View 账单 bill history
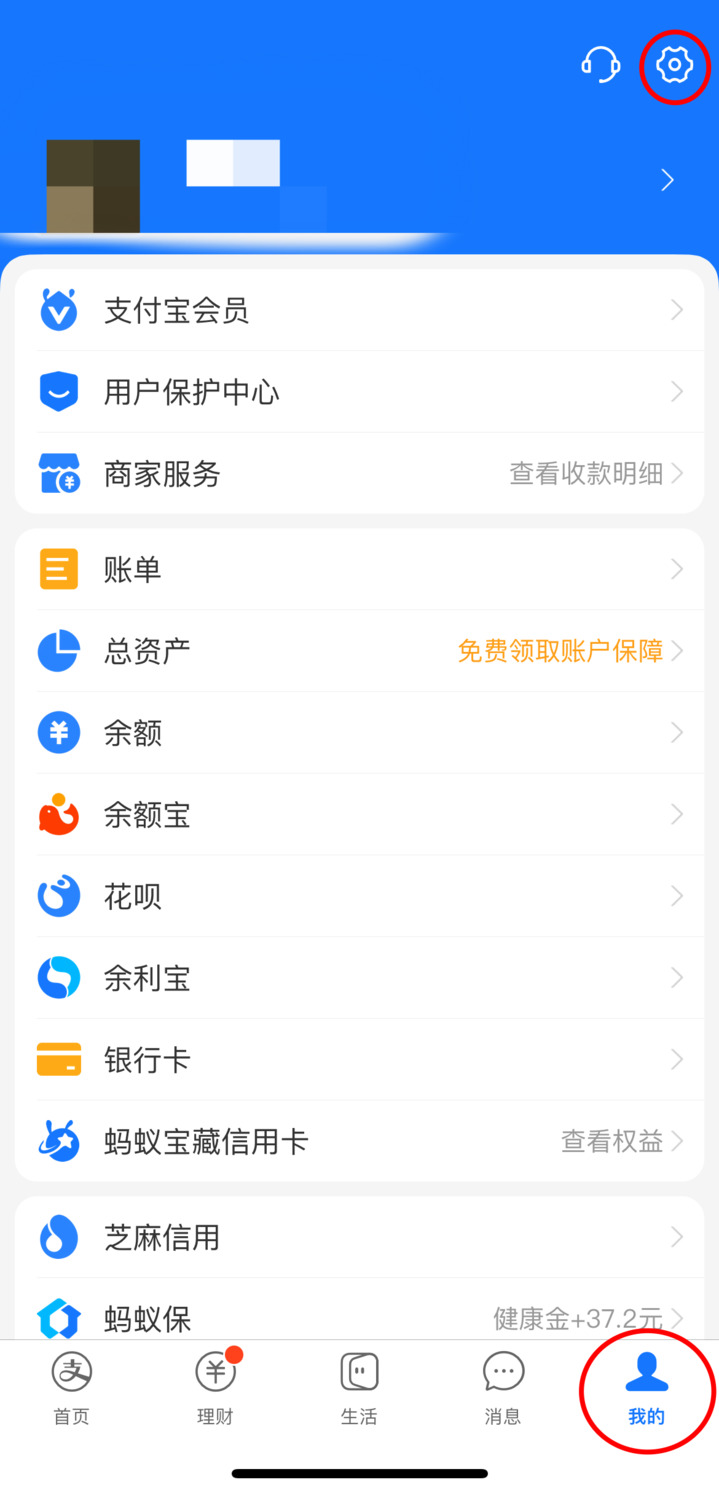The width and height of the screenshot is (719, 1493). [360, 570]
